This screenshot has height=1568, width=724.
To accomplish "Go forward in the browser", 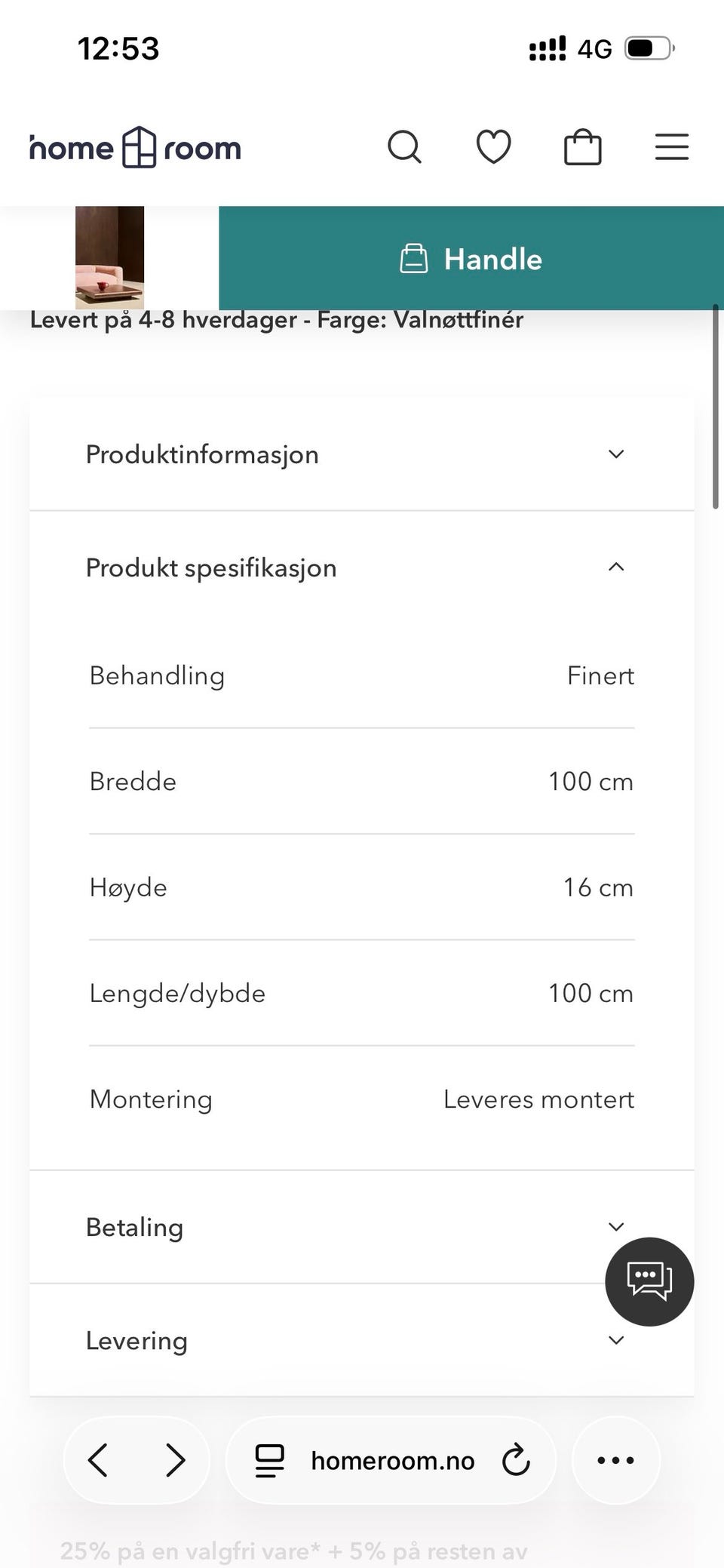I will (x=175, y=1460).
